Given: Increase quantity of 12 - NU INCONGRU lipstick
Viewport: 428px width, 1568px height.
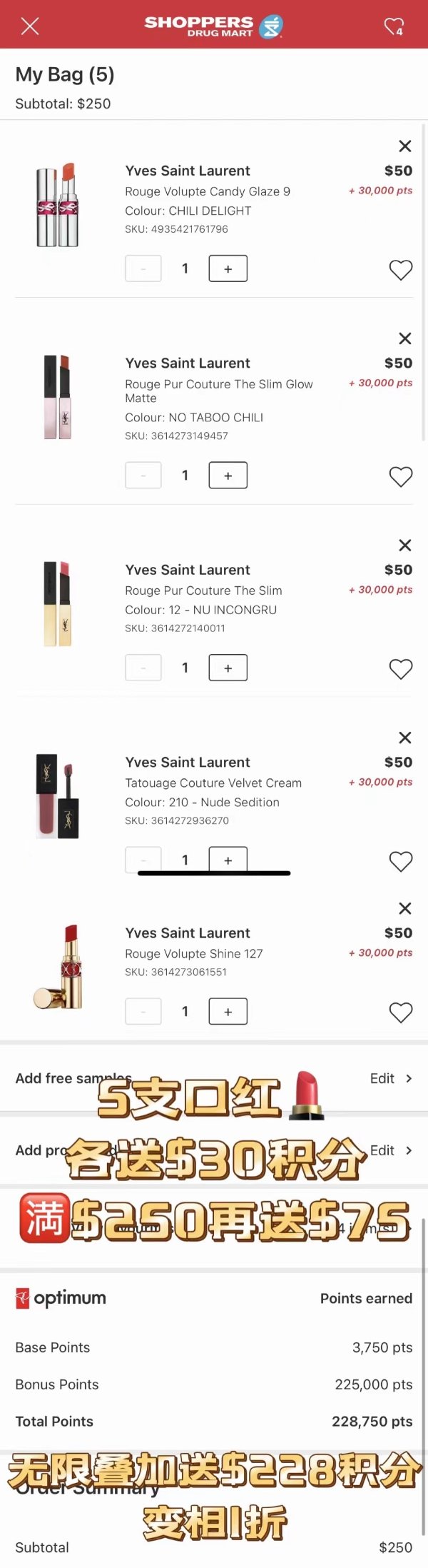Looking at the screenshot, I should click(x=228, y=668).
